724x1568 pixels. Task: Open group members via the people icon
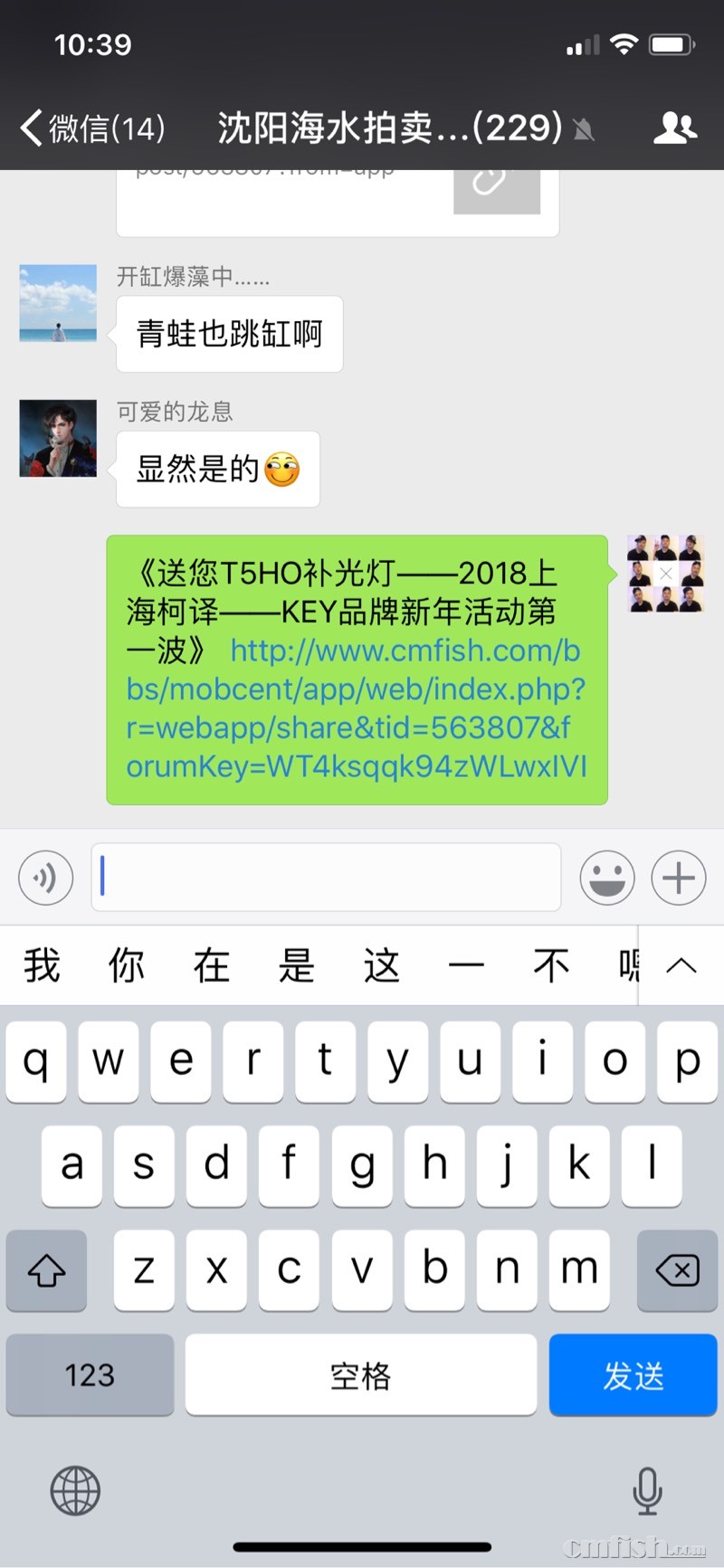tap(677, 128)
